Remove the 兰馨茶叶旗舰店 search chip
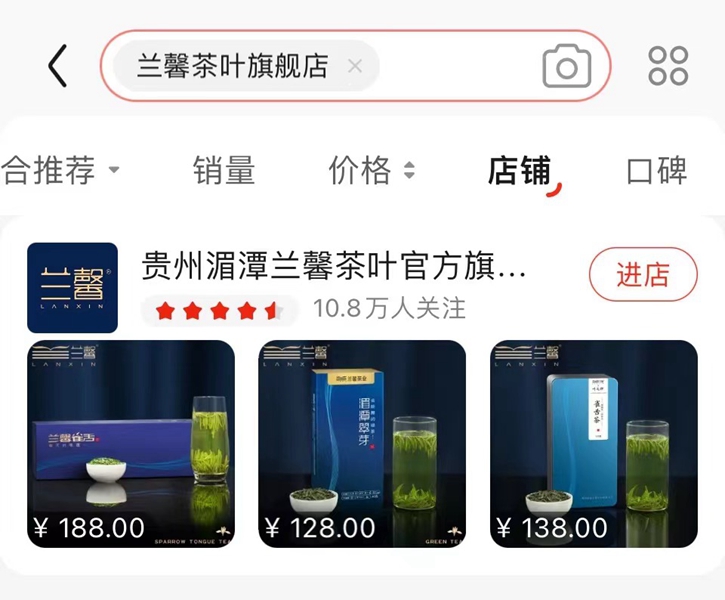This screenshot has width=725, height=600. (354, 67)
